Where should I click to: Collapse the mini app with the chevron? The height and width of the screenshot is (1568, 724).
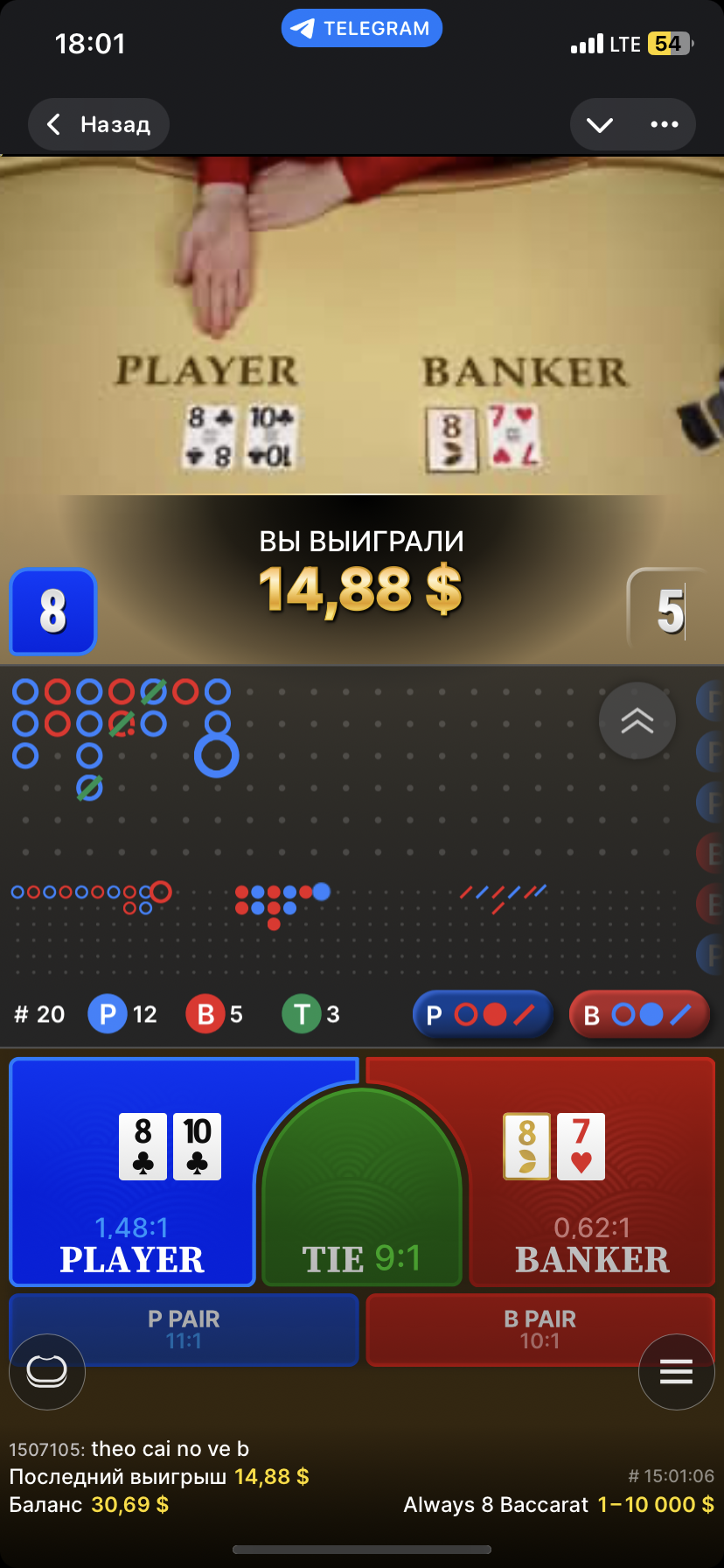(600, 125)
